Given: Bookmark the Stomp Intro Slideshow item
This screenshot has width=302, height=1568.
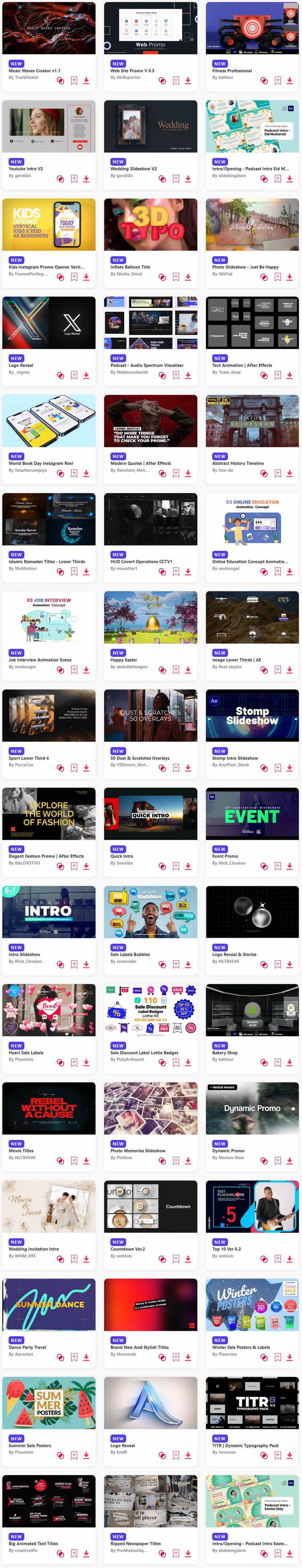Looking at the screenshot, I should click(x=277, y=768).
